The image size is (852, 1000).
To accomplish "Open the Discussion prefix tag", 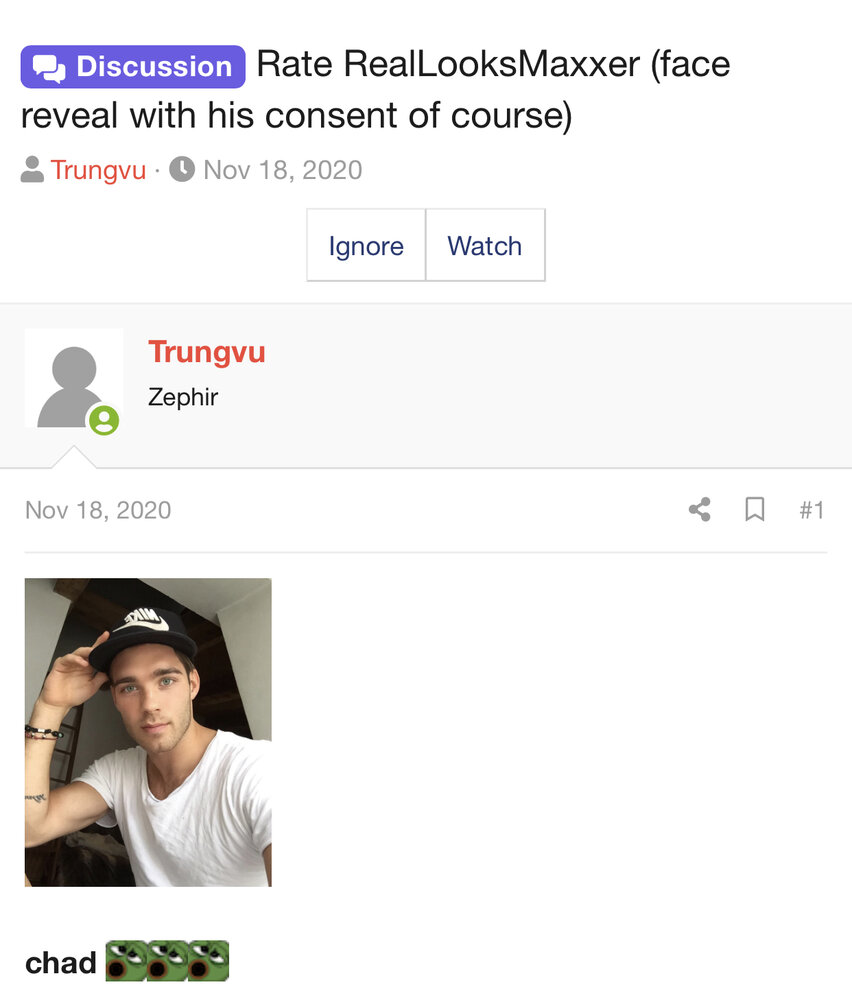I will (133, 67).
